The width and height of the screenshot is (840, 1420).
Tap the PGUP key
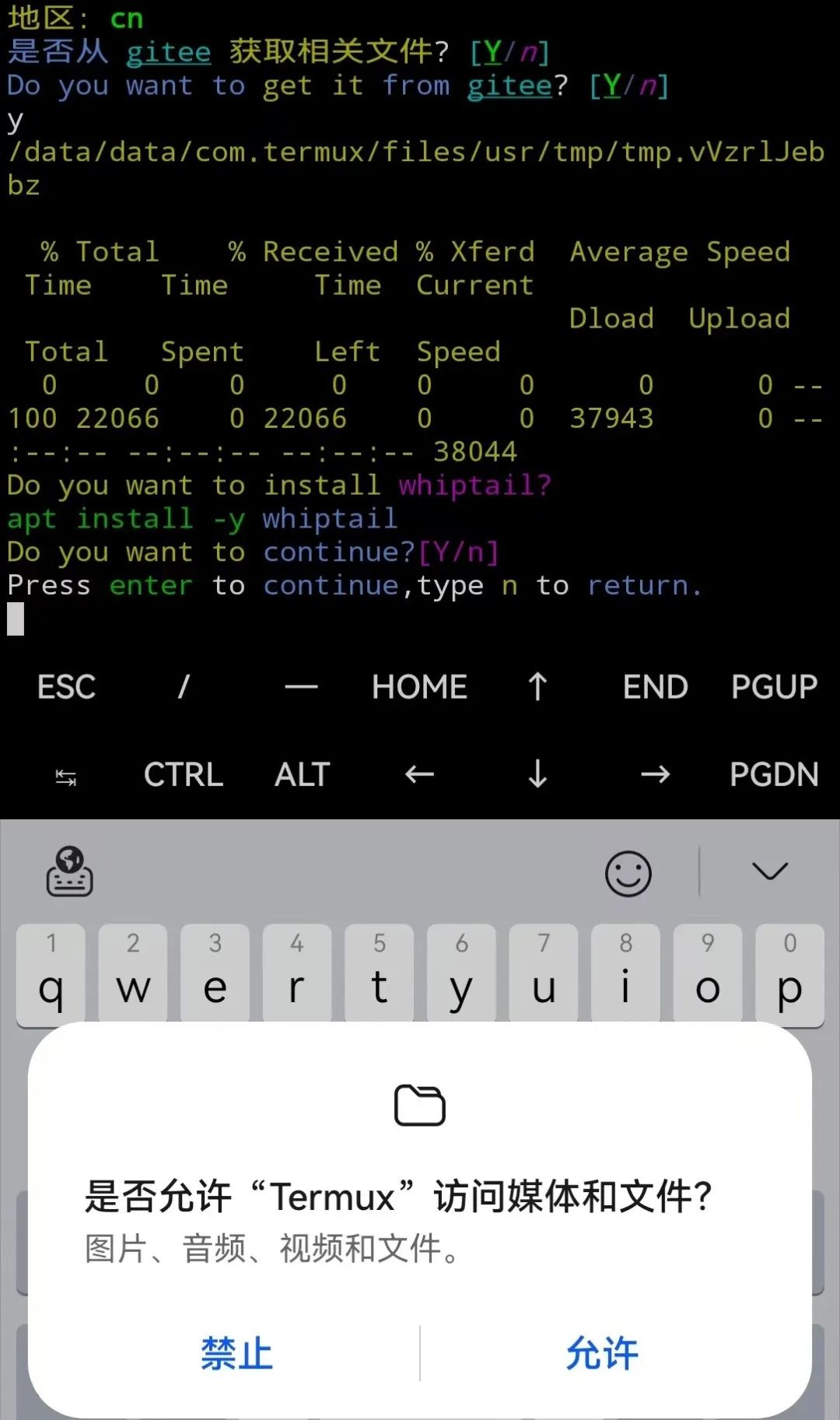click(x=774, y=687)
